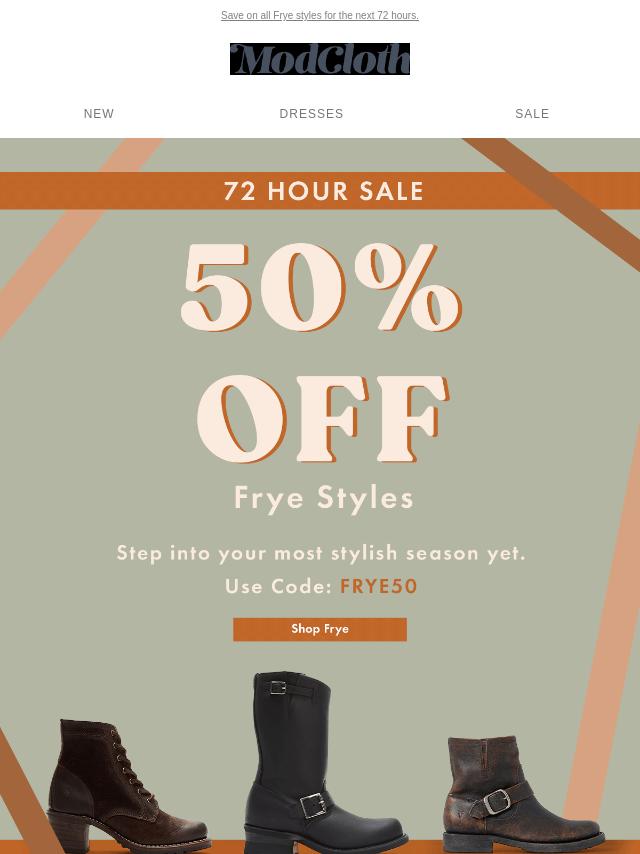Open the Frye 72-hour savings link
Image resolution: width=640 pixels, height=854 pixels.
pos(319,16)
